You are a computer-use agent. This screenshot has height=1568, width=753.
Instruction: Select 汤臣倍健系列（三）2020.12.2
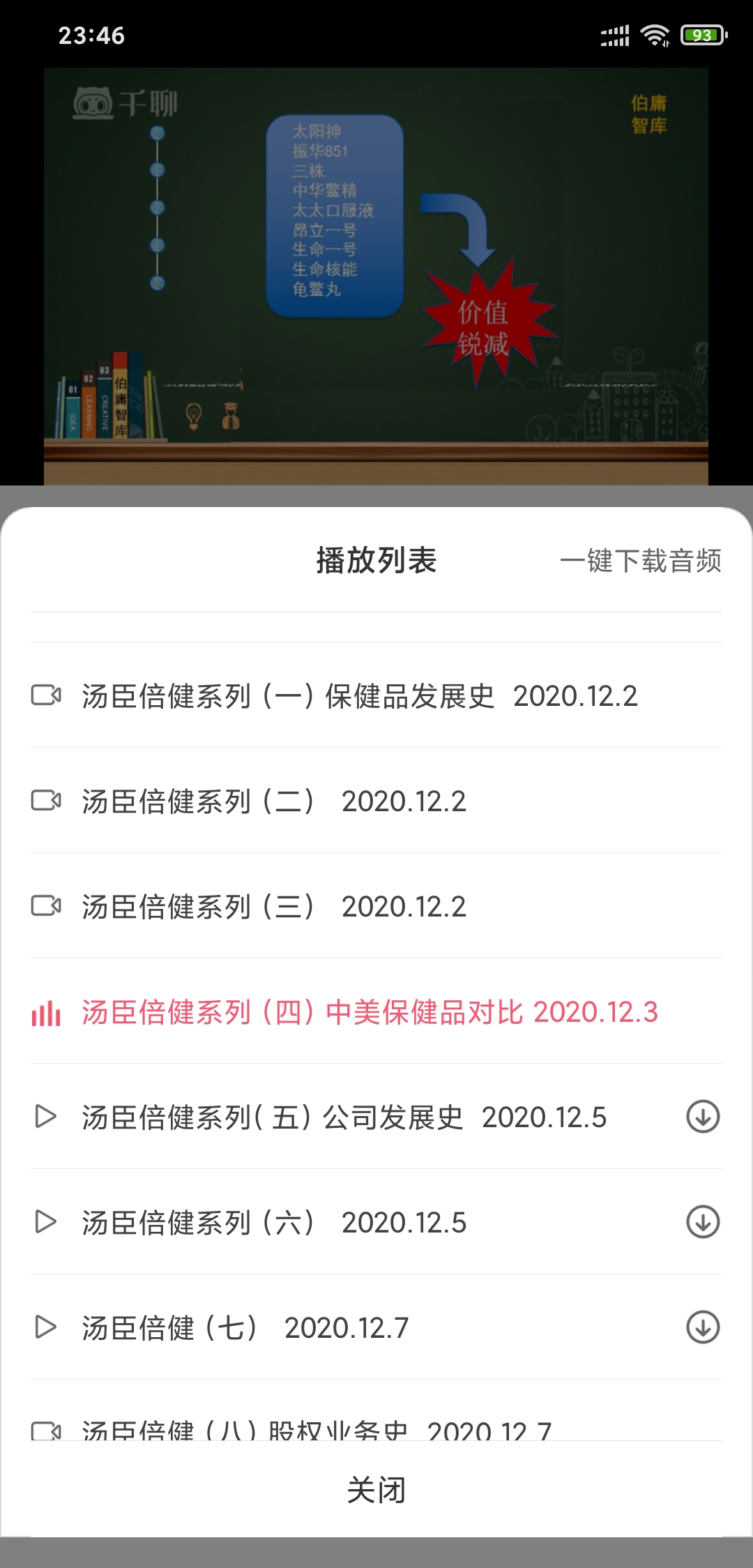click(274, 907)
